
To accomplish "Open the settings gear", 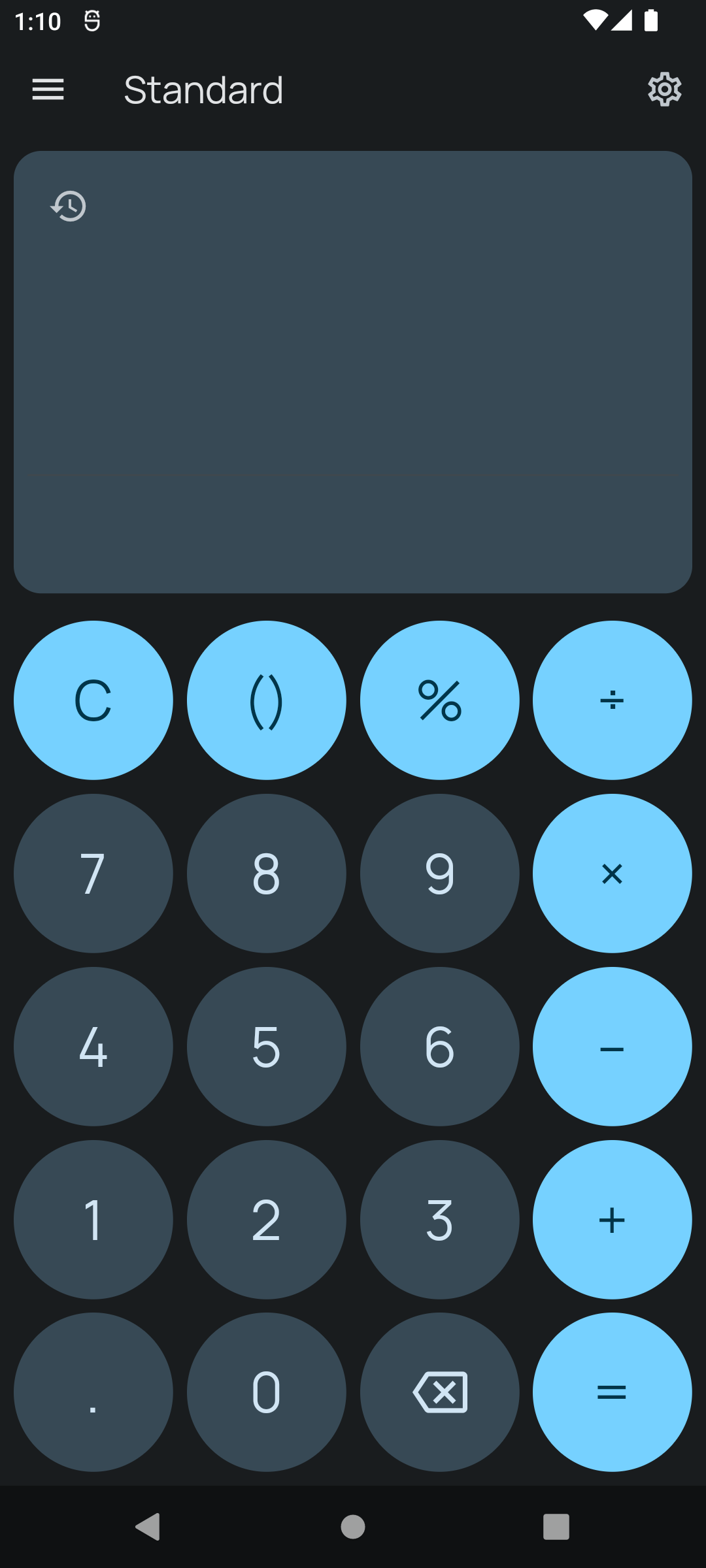I will 664,90.
